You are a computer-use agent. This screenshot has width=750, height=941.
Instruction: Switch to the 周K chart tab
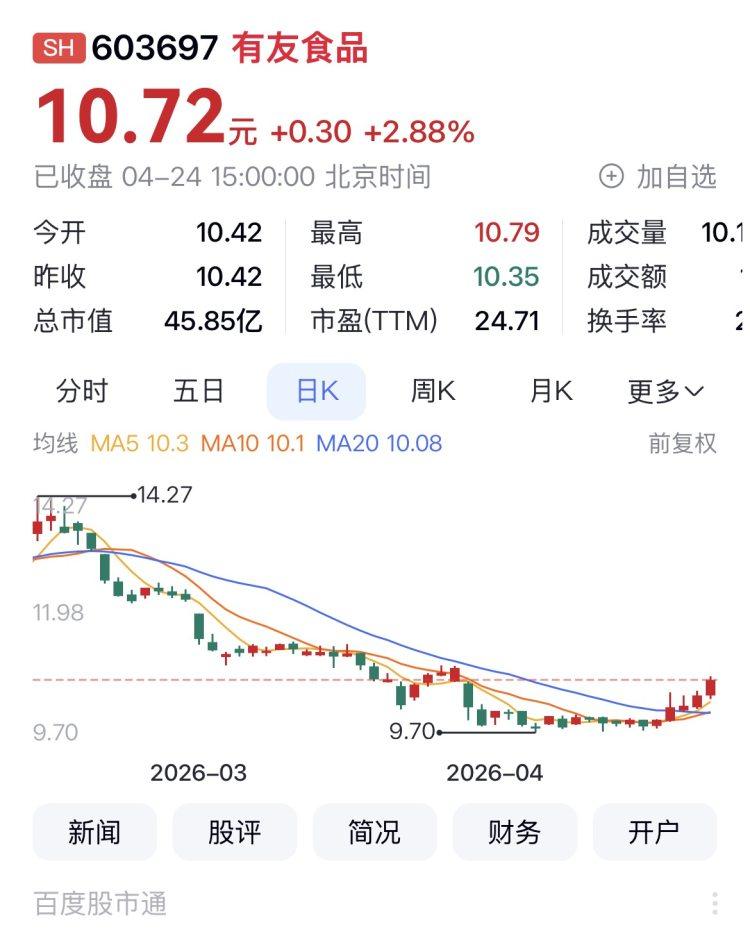click(433, 391)
